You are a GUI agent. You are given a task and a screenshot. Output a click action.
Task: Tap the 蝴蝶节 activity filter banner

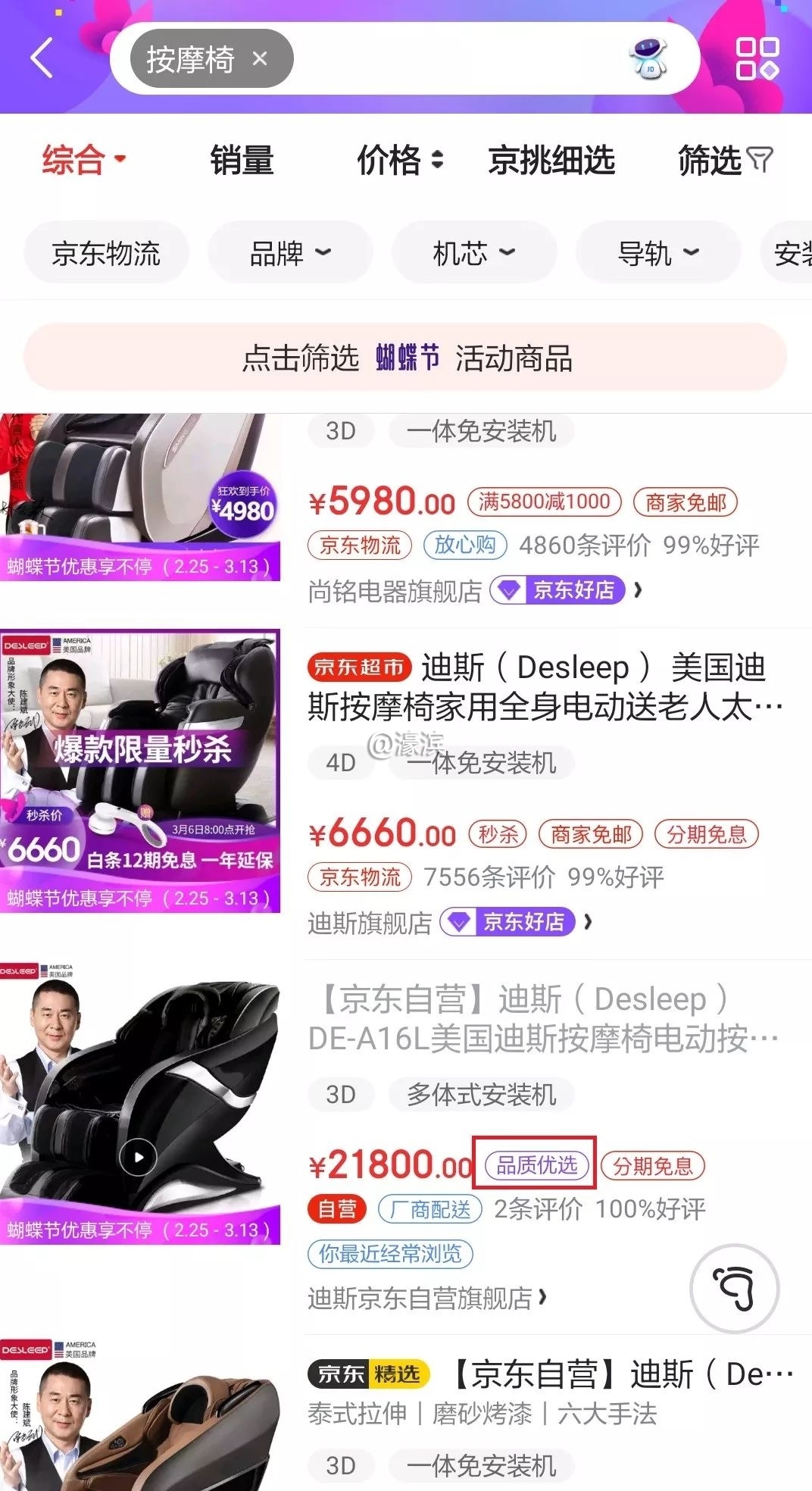(406, 358)
